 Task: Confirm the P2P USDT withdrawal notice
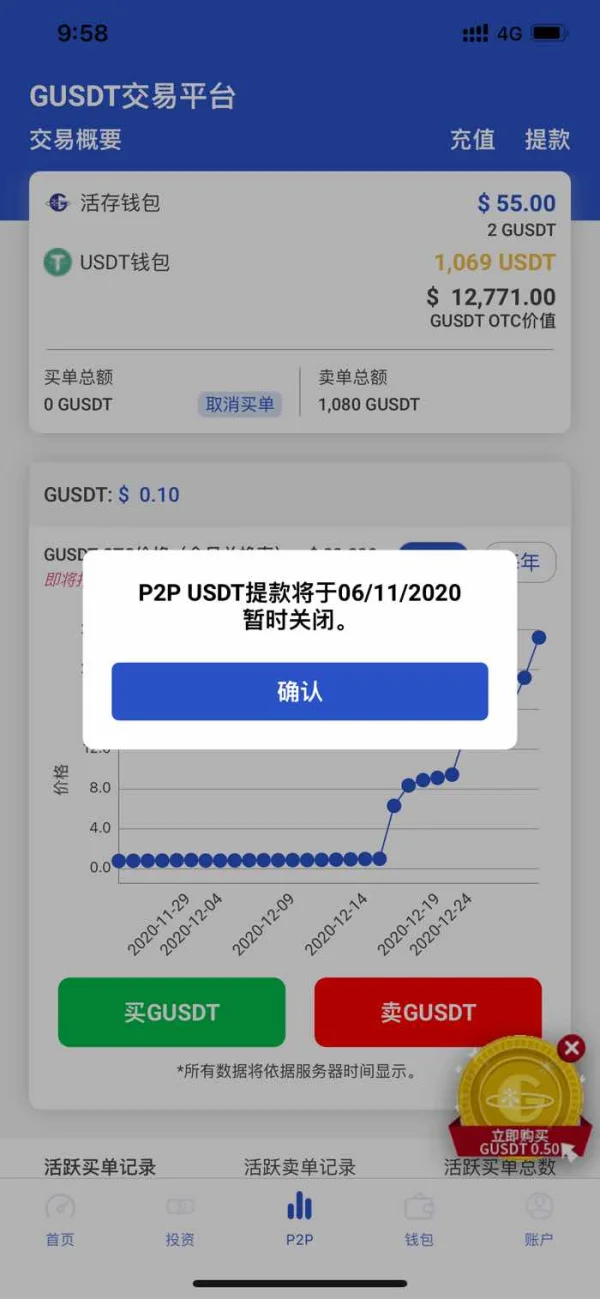tap(299, 691)
